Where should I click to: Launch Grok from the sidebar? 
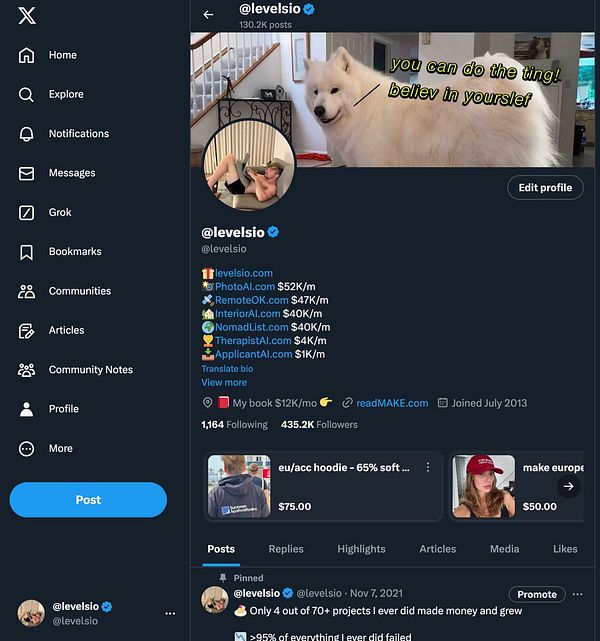[x=60, y=212]
